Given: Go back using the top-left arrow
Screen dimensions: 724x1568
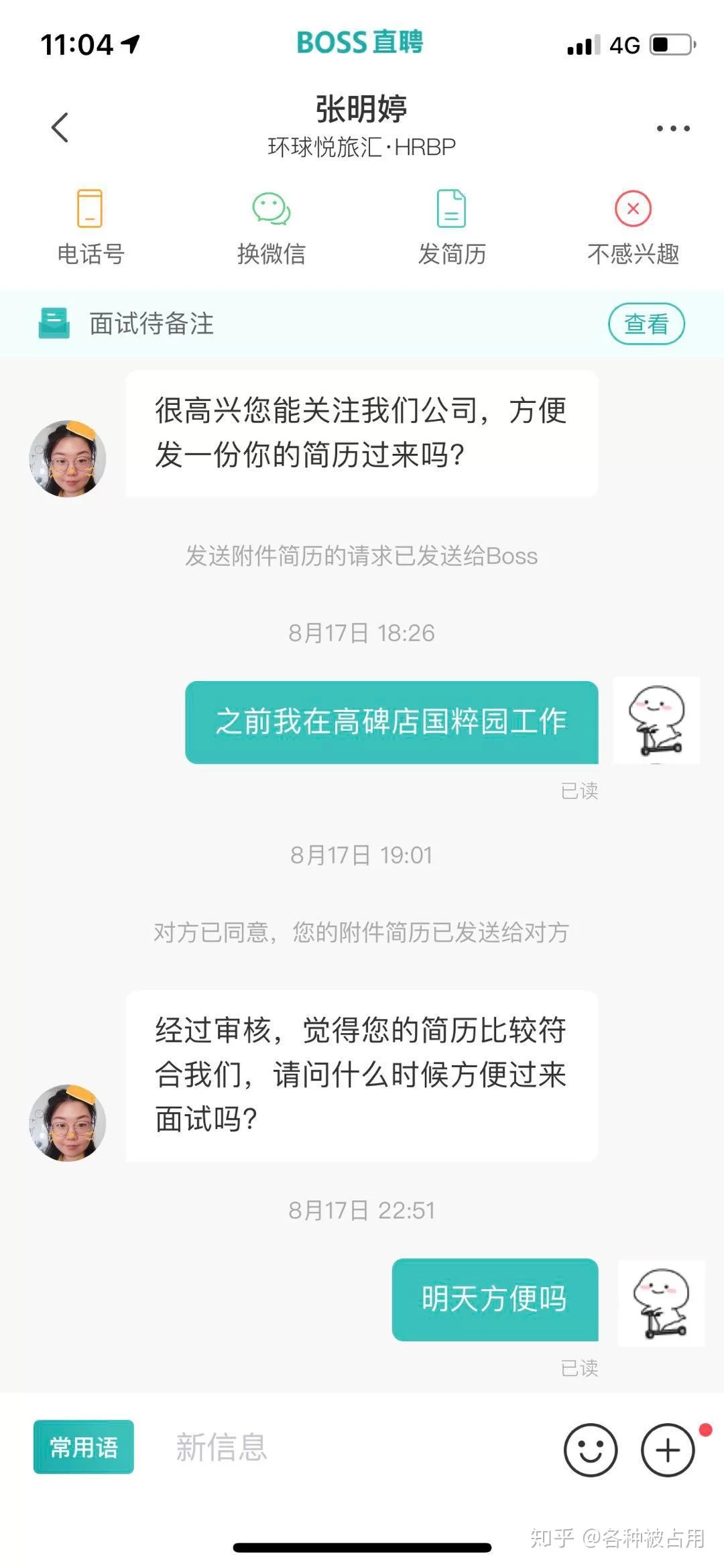Looking at the screenshot, I should [60, 127].
